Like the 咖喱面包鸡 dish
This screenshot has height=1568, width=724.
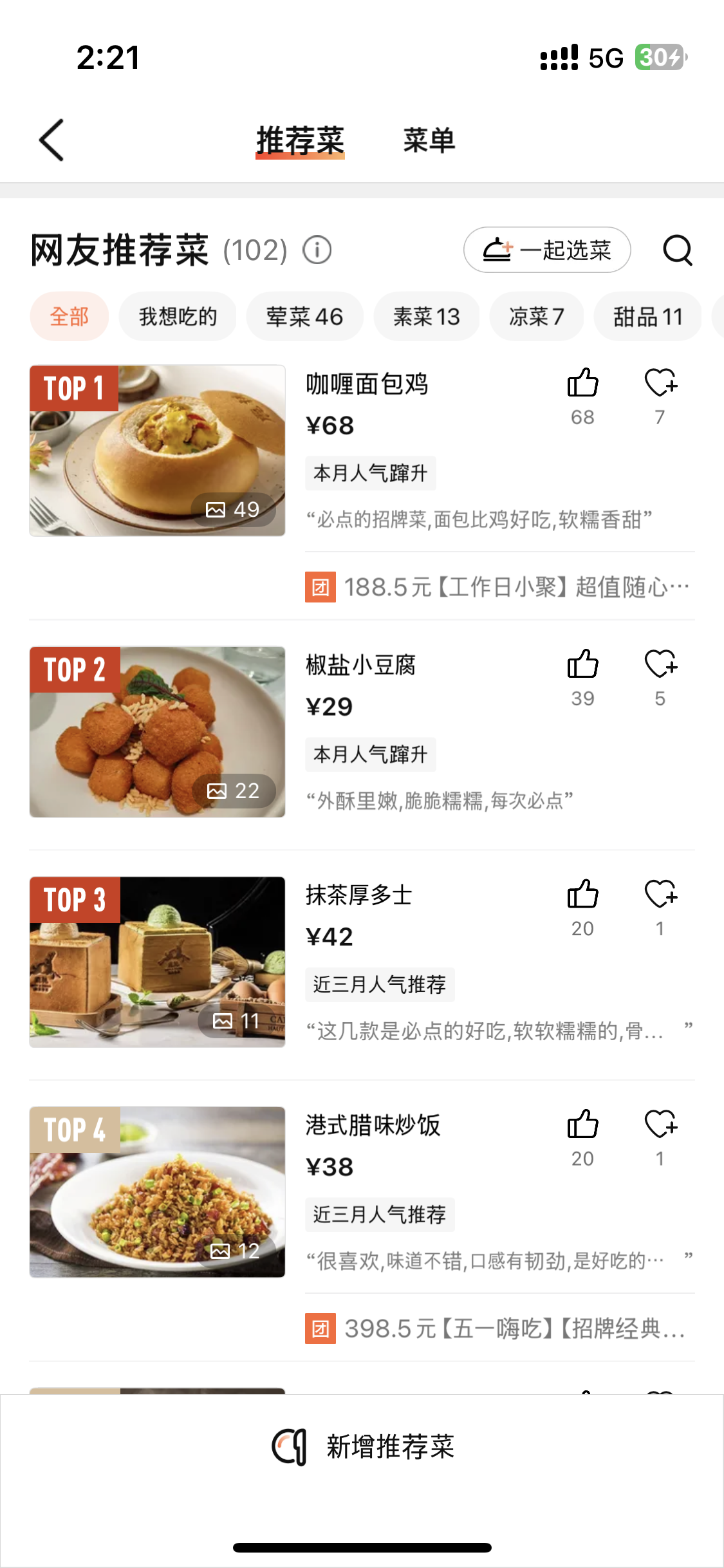coord(582,384)
